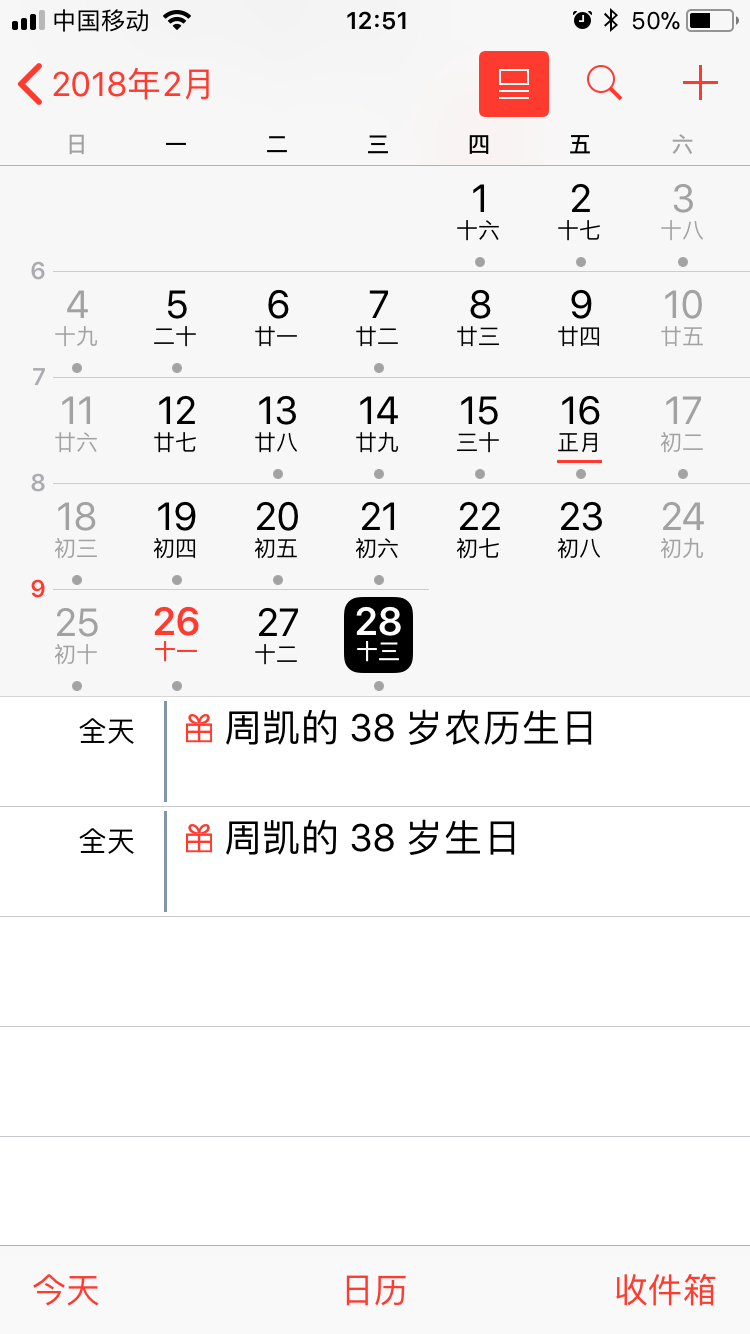Open calendar search
The width and height of the screenshot is (750, 1334).
click(x=604, y=84)
